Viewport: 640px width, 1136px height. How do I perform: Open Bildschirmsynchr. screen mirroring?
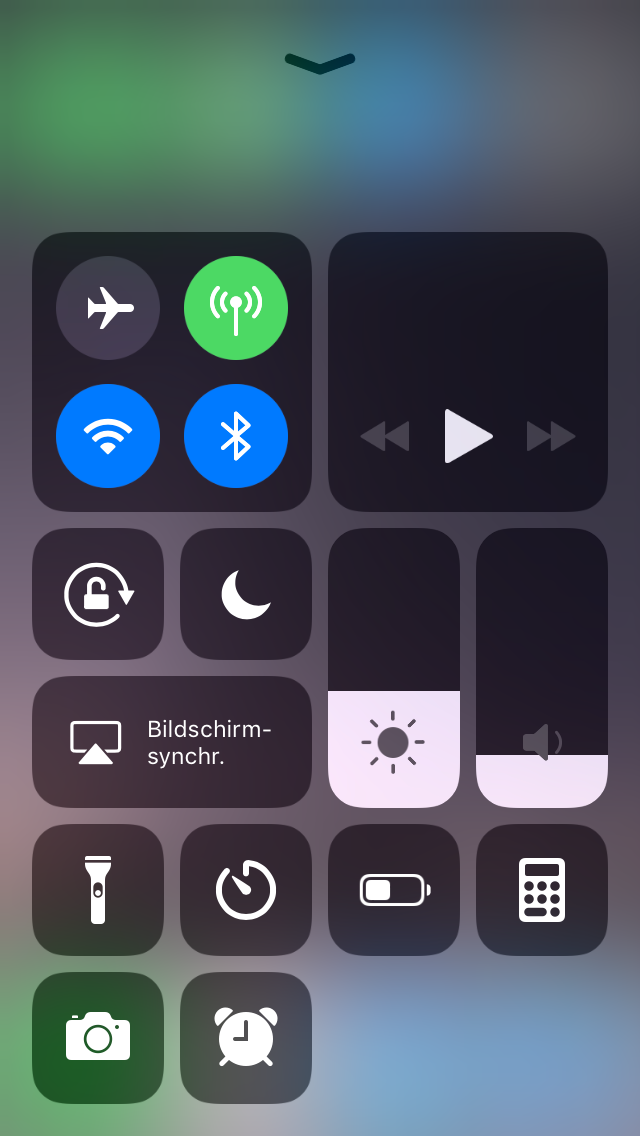click(172, 742)
